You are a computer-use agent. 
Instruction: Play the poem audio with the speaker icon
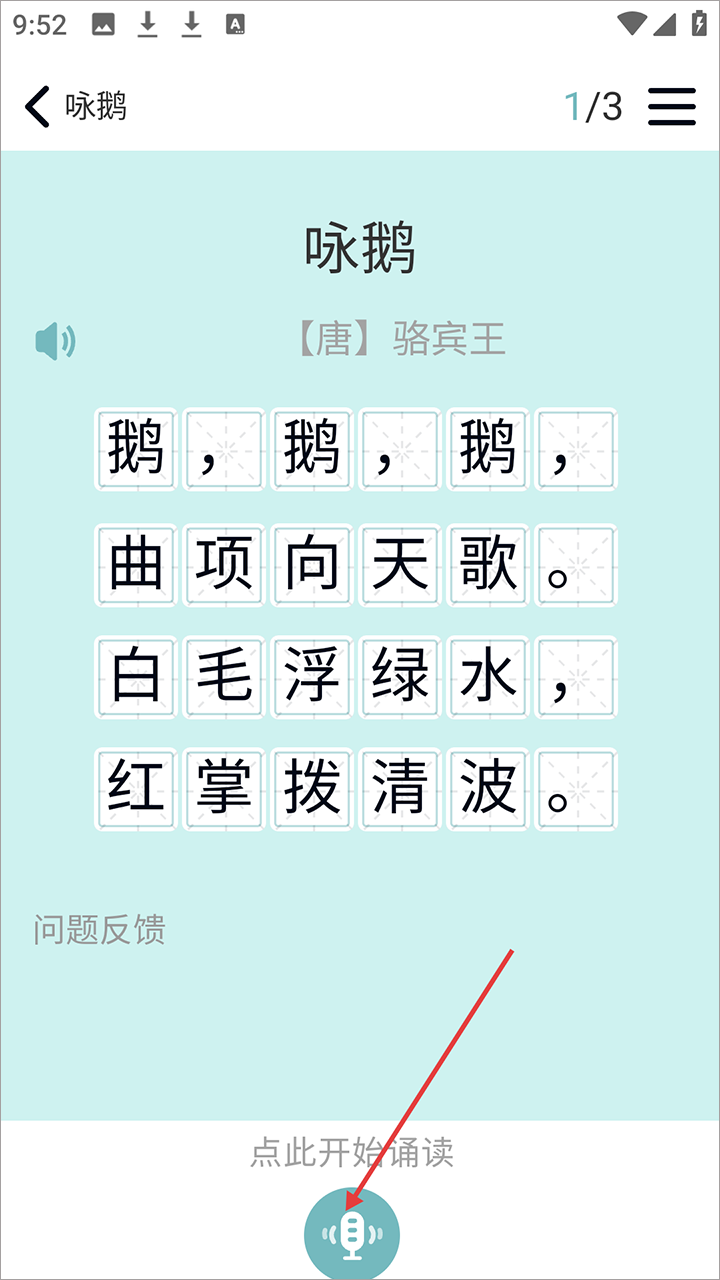[55, 342]
